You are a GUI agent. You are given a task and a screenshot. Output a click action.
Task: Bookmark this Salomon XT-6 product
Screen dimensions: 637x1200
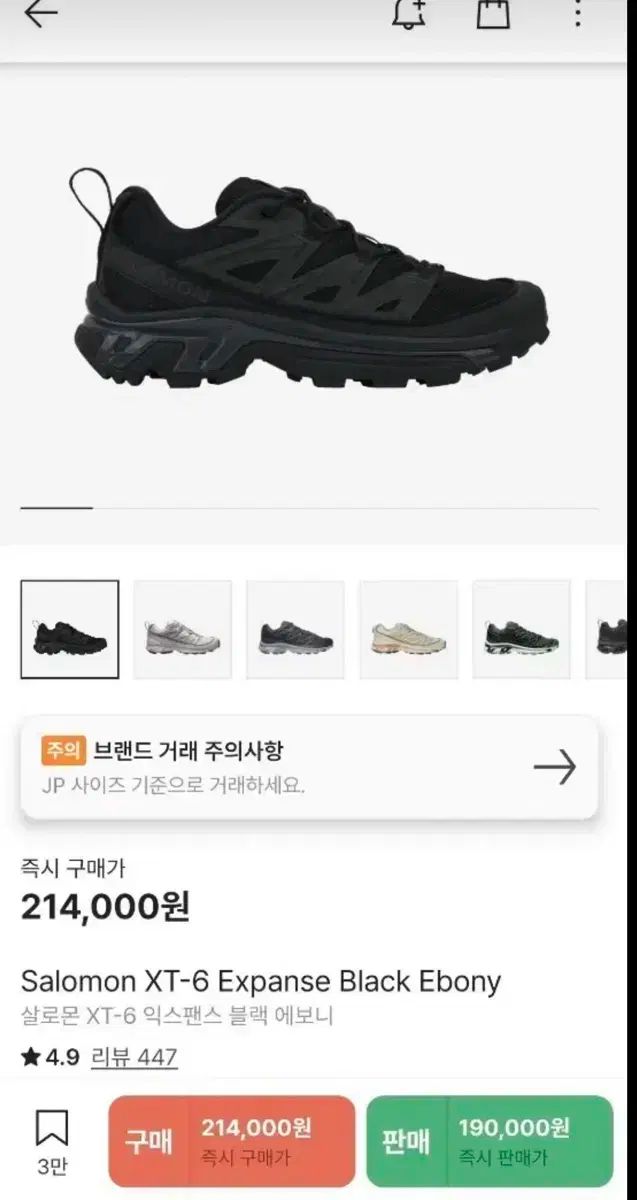(51, 1130)
